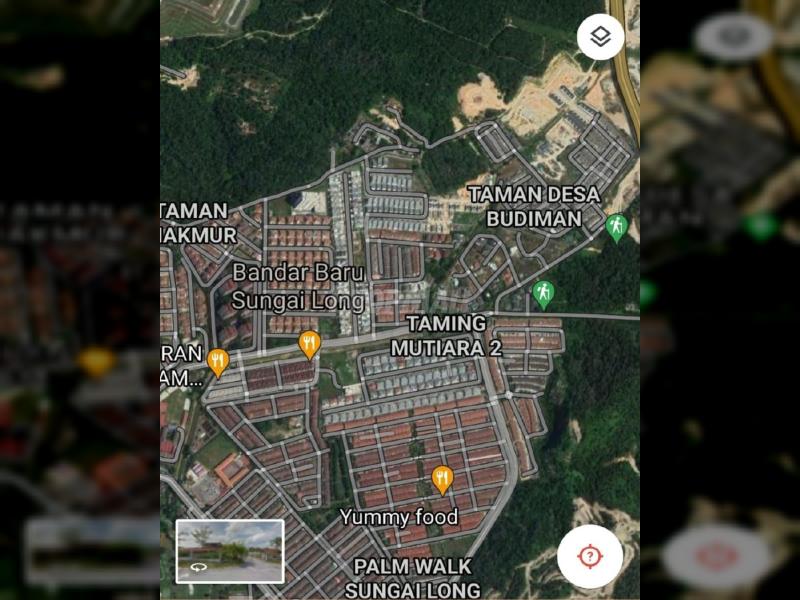
Task: Open the Street View preview thumbnail
Action: pyautogui.click(x=230, y=551)
